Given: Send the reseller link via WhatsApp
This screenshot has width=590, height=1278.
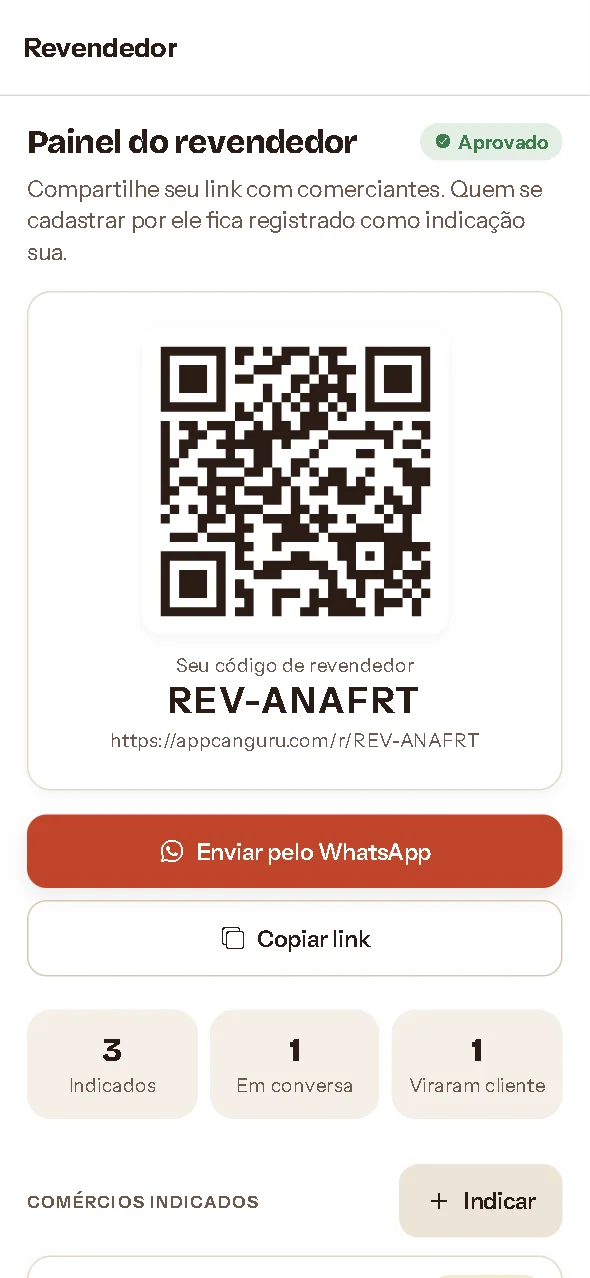Looking at the screenshot, I should (x=295, y=851).
